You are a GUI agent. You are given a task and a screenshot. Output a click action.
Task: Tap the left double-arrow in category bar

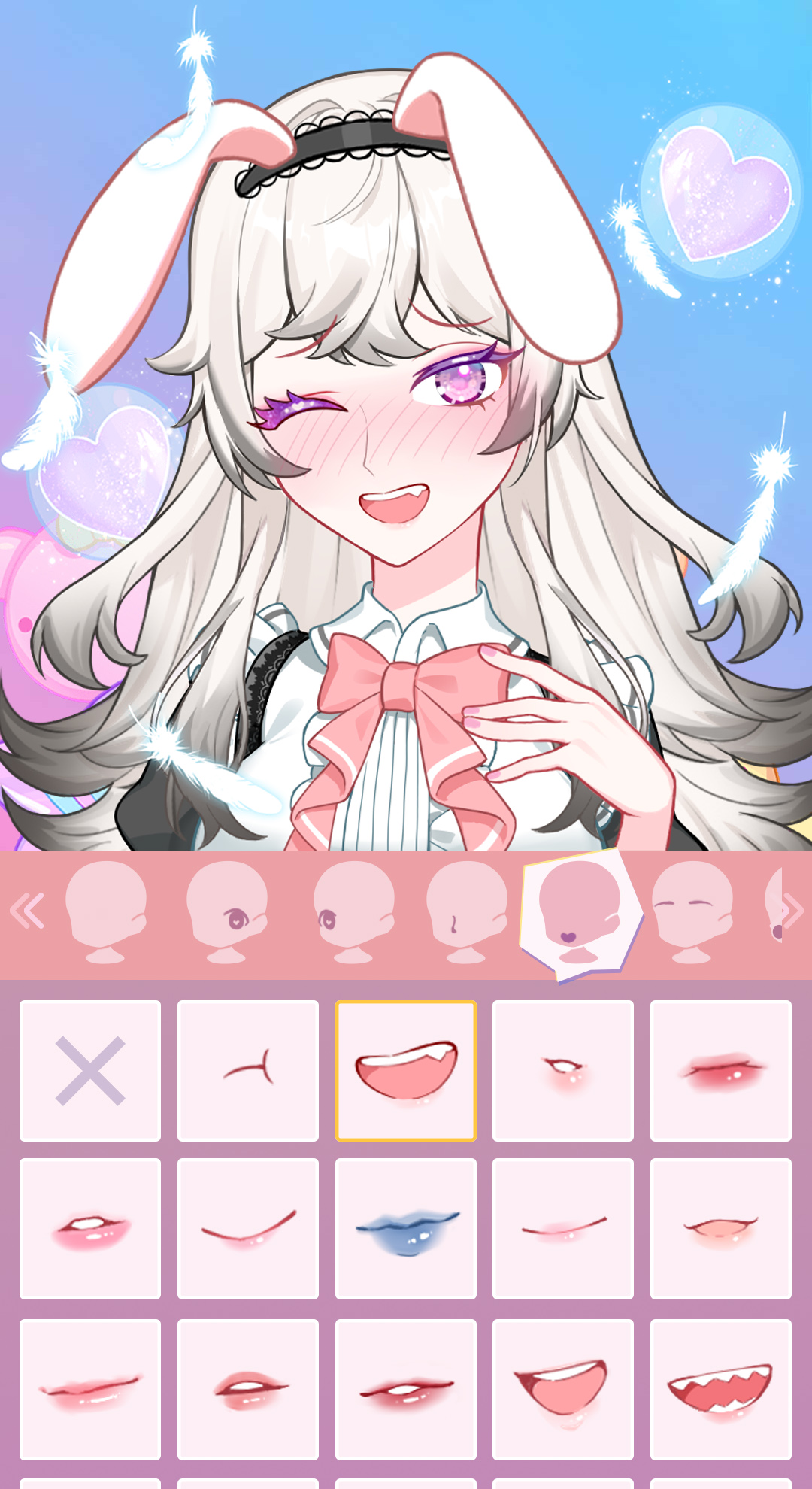tap(27, 911)
